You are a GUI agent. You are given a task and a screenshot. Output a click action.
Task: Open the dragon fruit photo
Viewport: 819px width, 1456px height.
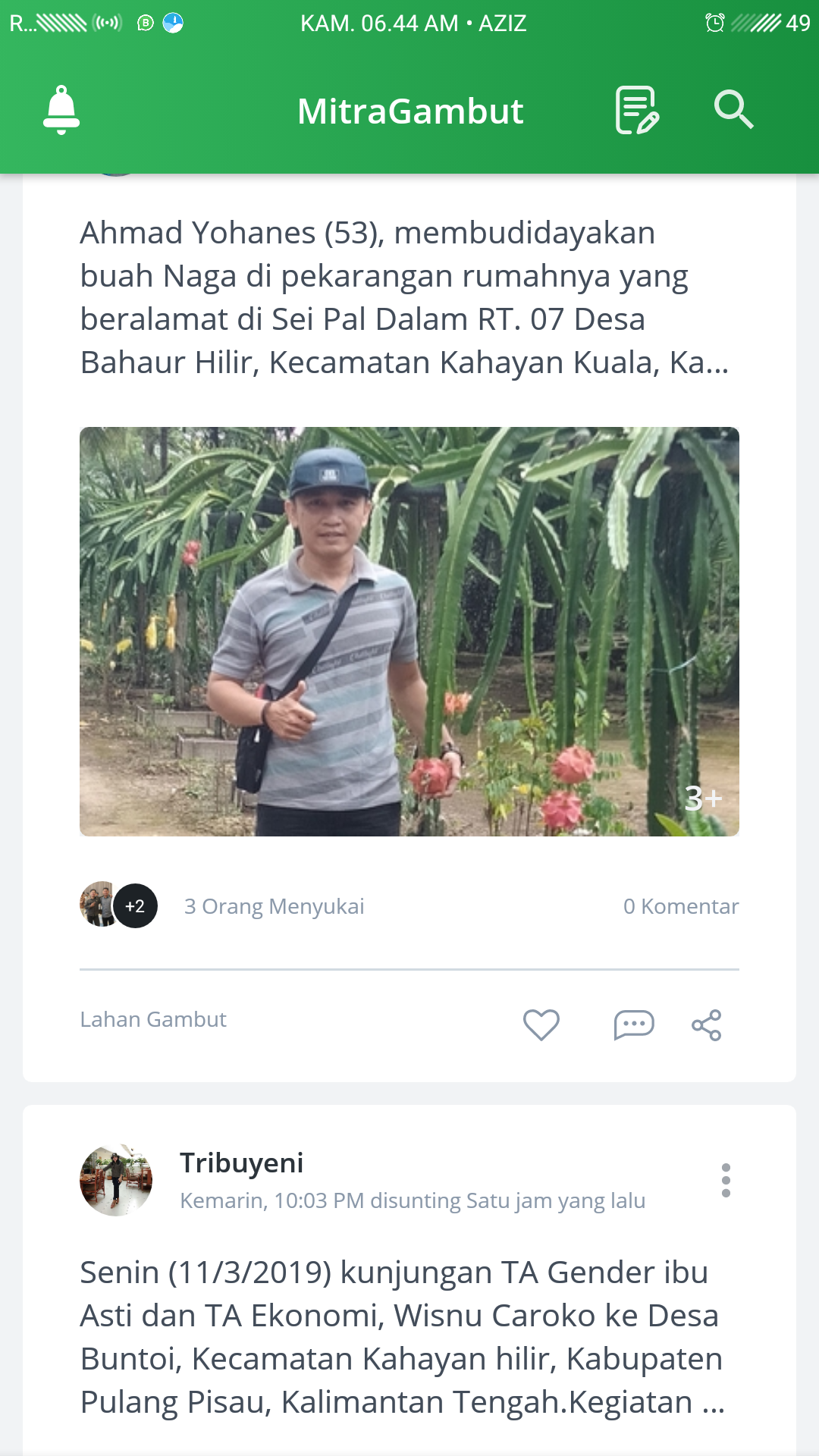coord(409,631)
